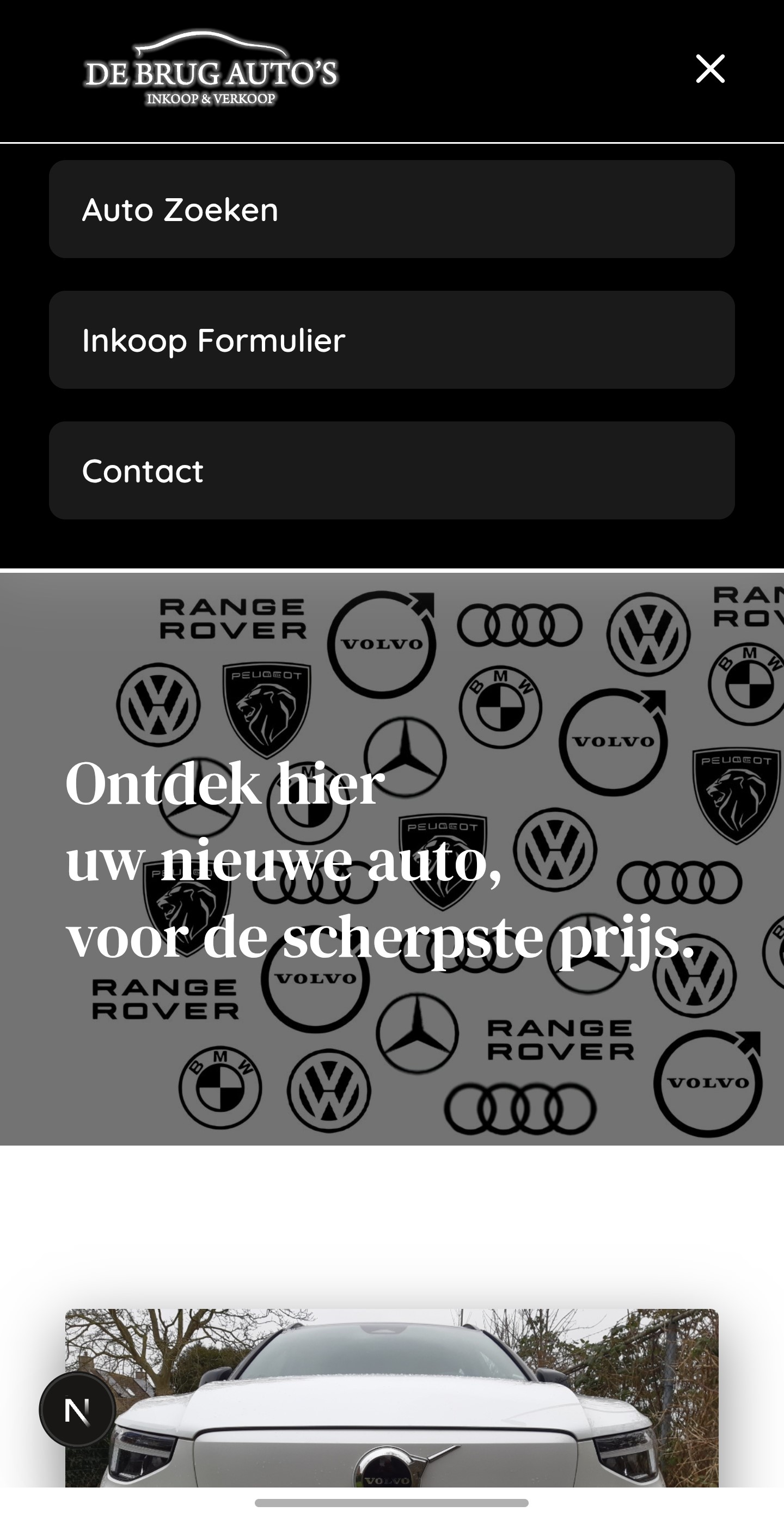Open the Auto Zoeken menu item
784x1518 pixels.
coord(391,209)
